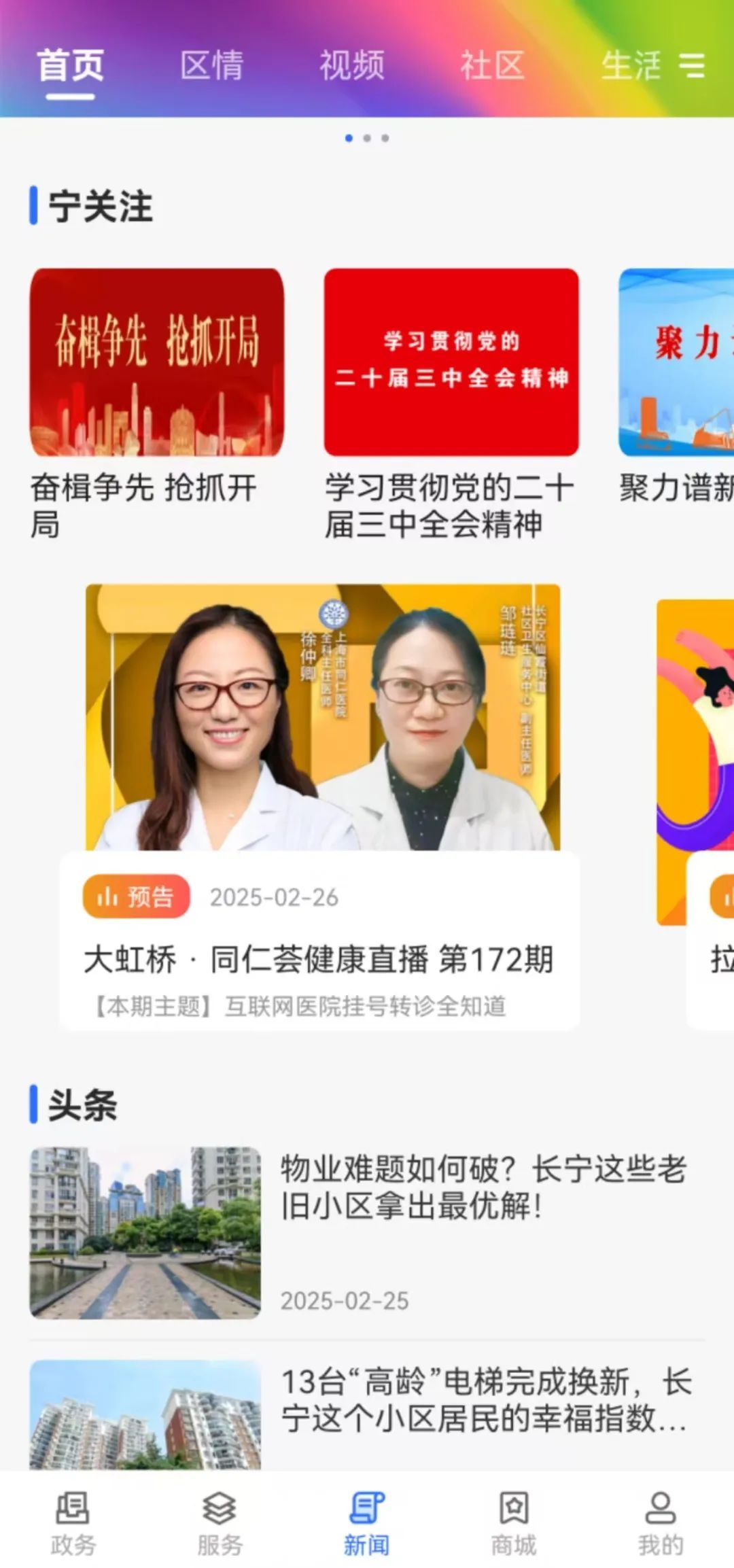Select the 首页 top tab

[70, 66]
